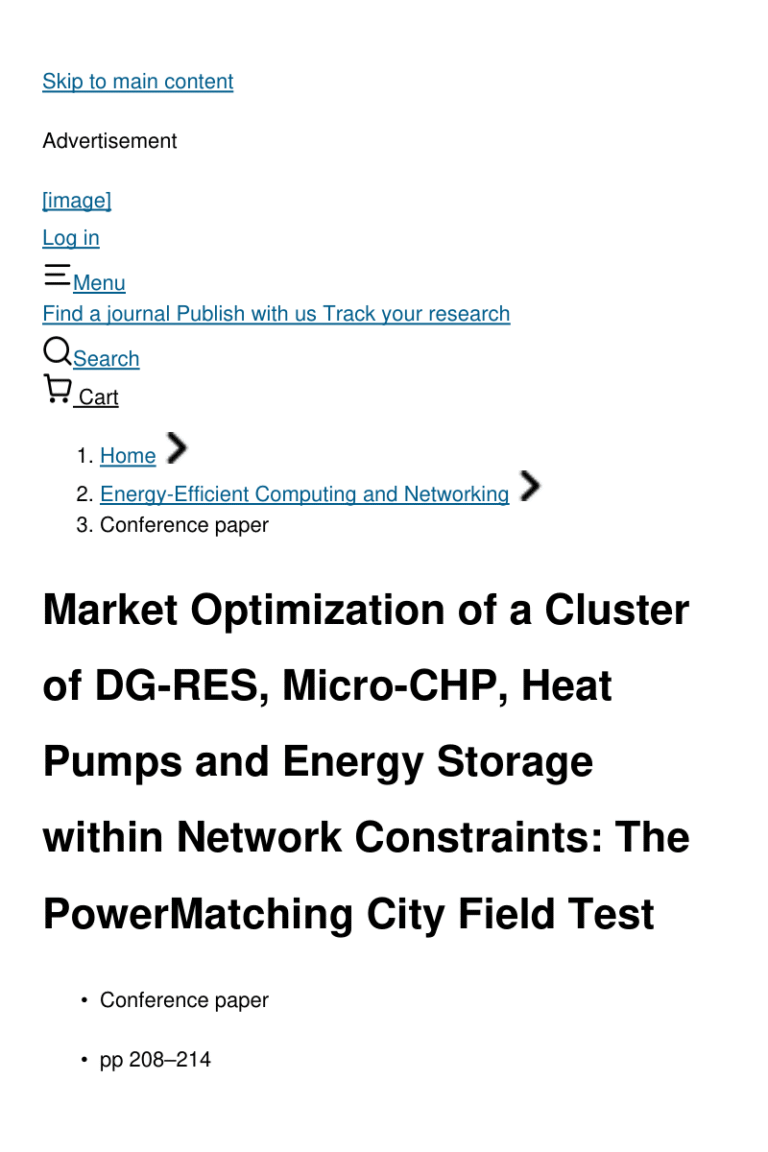Open the Menu link
Image resolution: width=768 pixels, height=1152 pixels.
coord(98,283)
